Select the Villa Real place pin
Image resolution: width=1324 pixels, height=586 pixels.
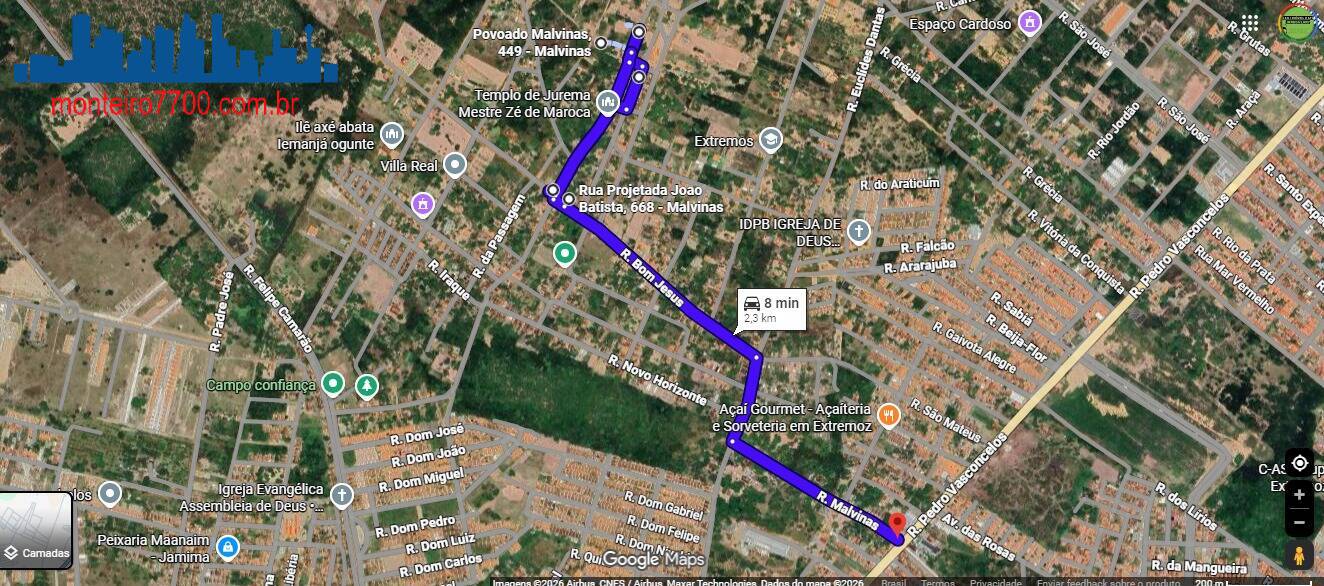(455, 164)
